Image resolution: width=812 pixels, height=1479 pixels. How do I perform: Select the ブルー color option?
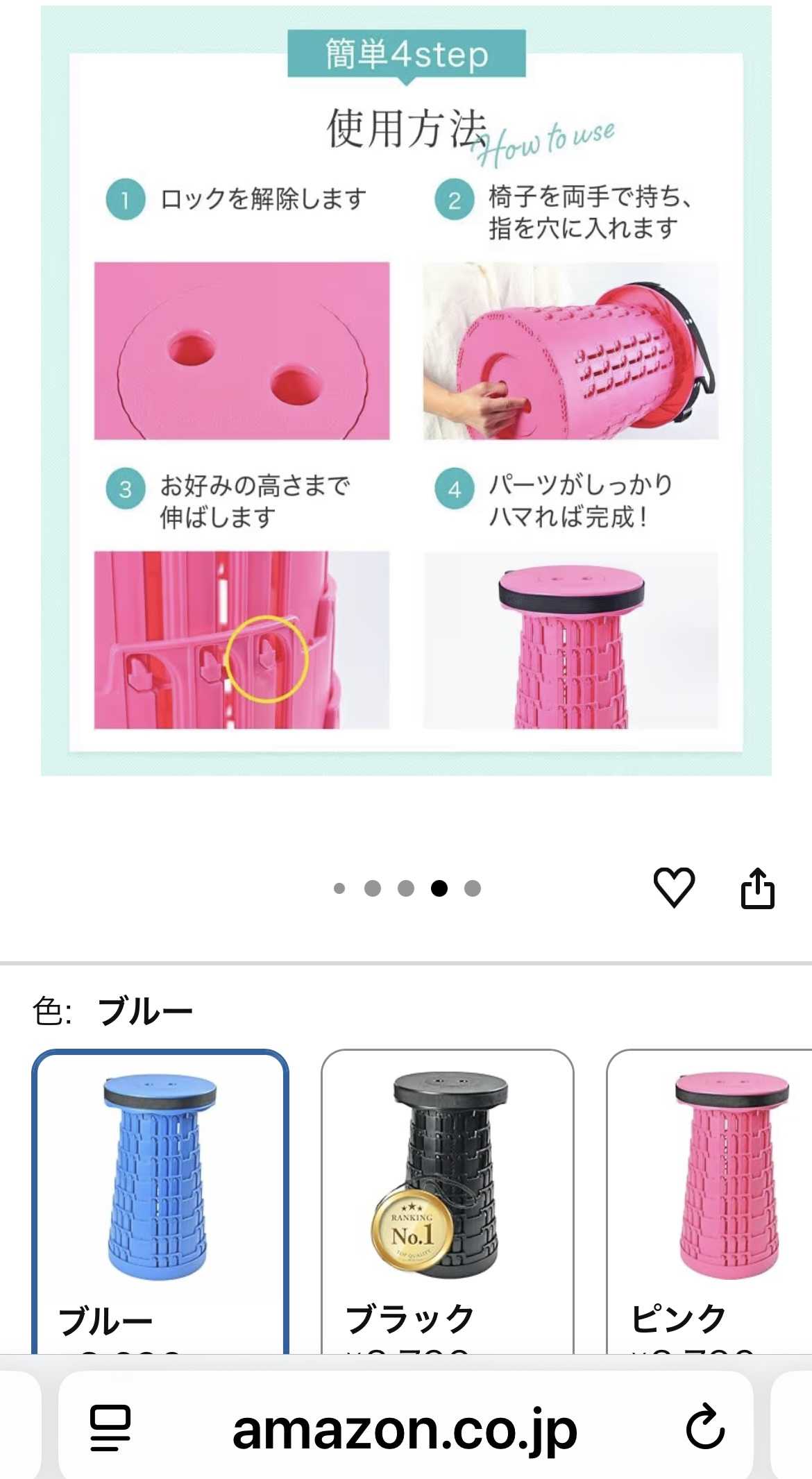point(160,1201)
